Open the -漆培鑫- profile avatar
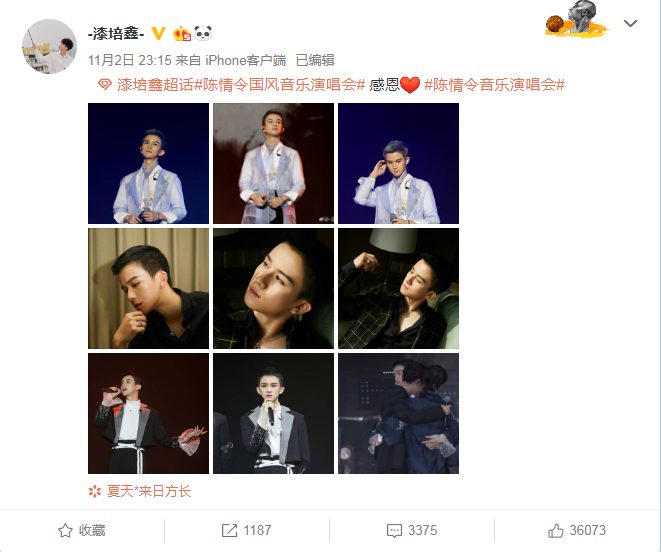The width and height of the screenshot is (661, 552). [x=49, y=47]
